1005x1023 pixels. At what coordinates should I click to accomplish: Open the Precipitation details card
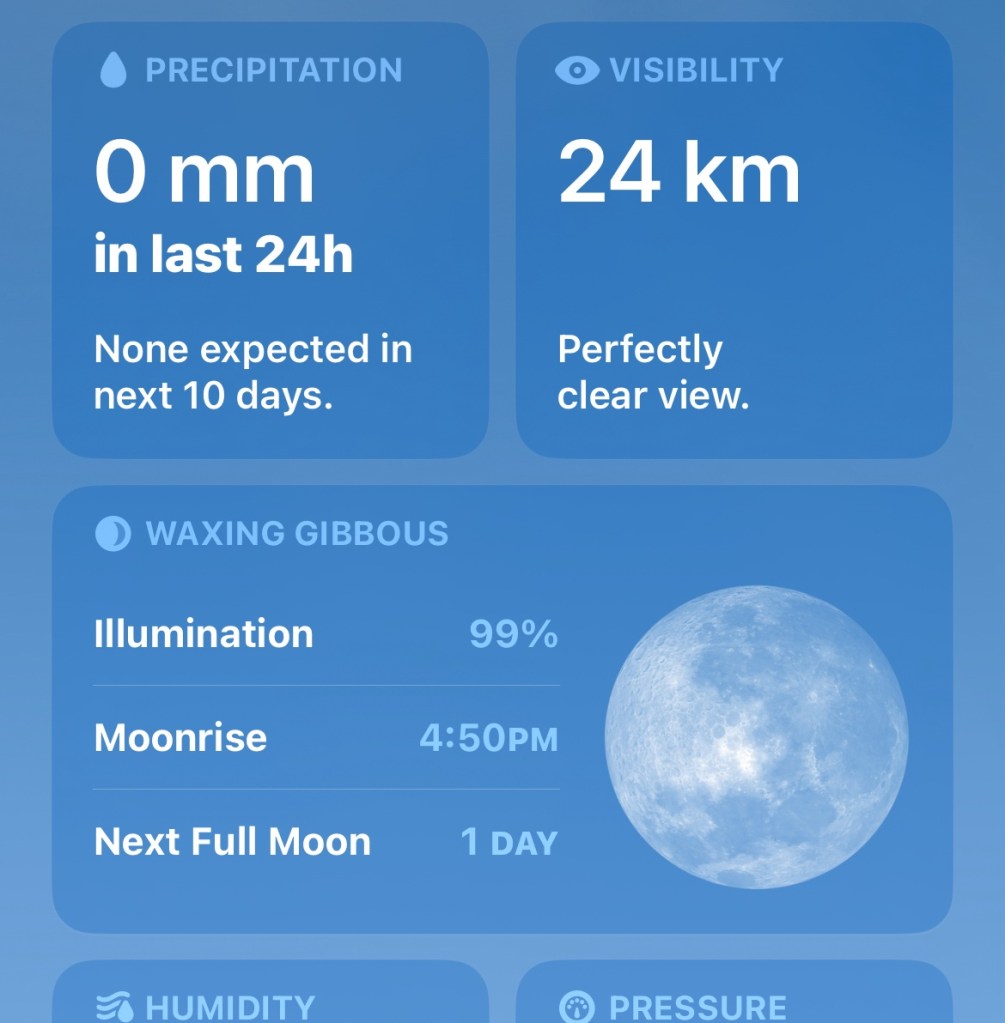pyautogui.click(x=270, y=240)
